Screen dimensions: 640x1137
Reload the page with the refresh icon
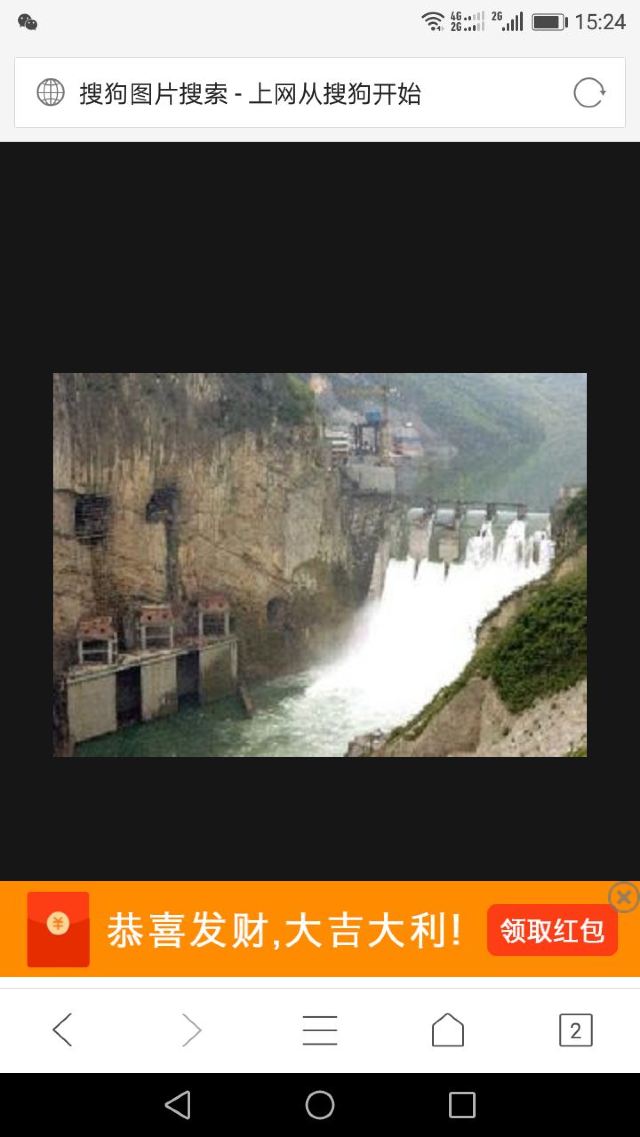[x=589, y=93]
